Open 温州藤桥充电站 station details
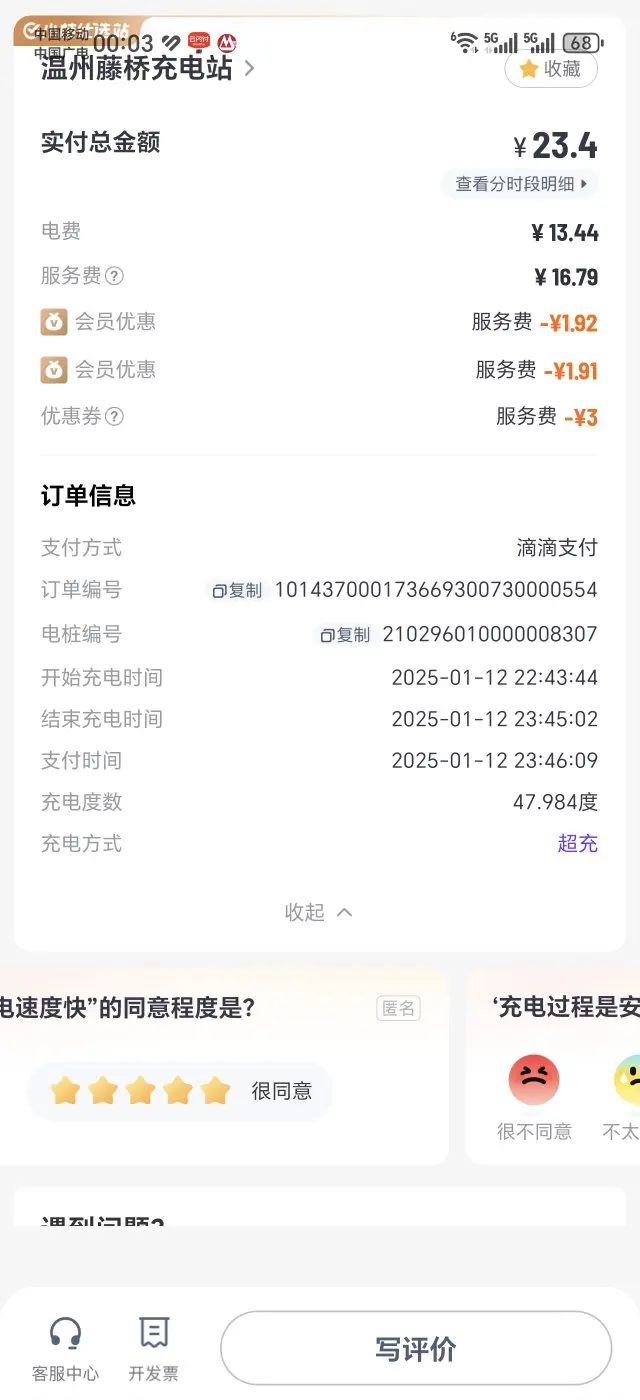The image size is (640, 1400). tap(148, 68)
